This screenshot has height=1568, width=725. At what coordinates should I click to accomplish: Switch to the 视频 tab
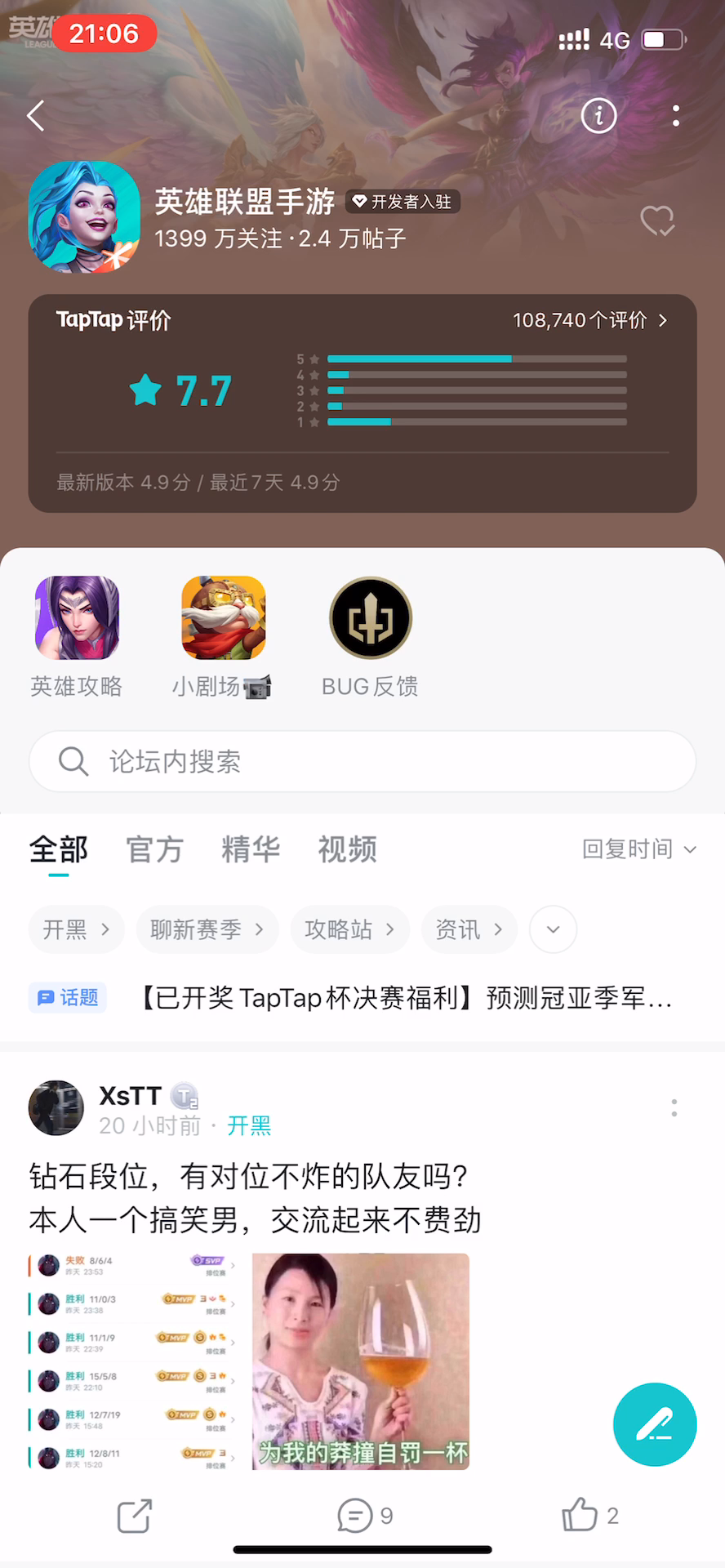347,849
